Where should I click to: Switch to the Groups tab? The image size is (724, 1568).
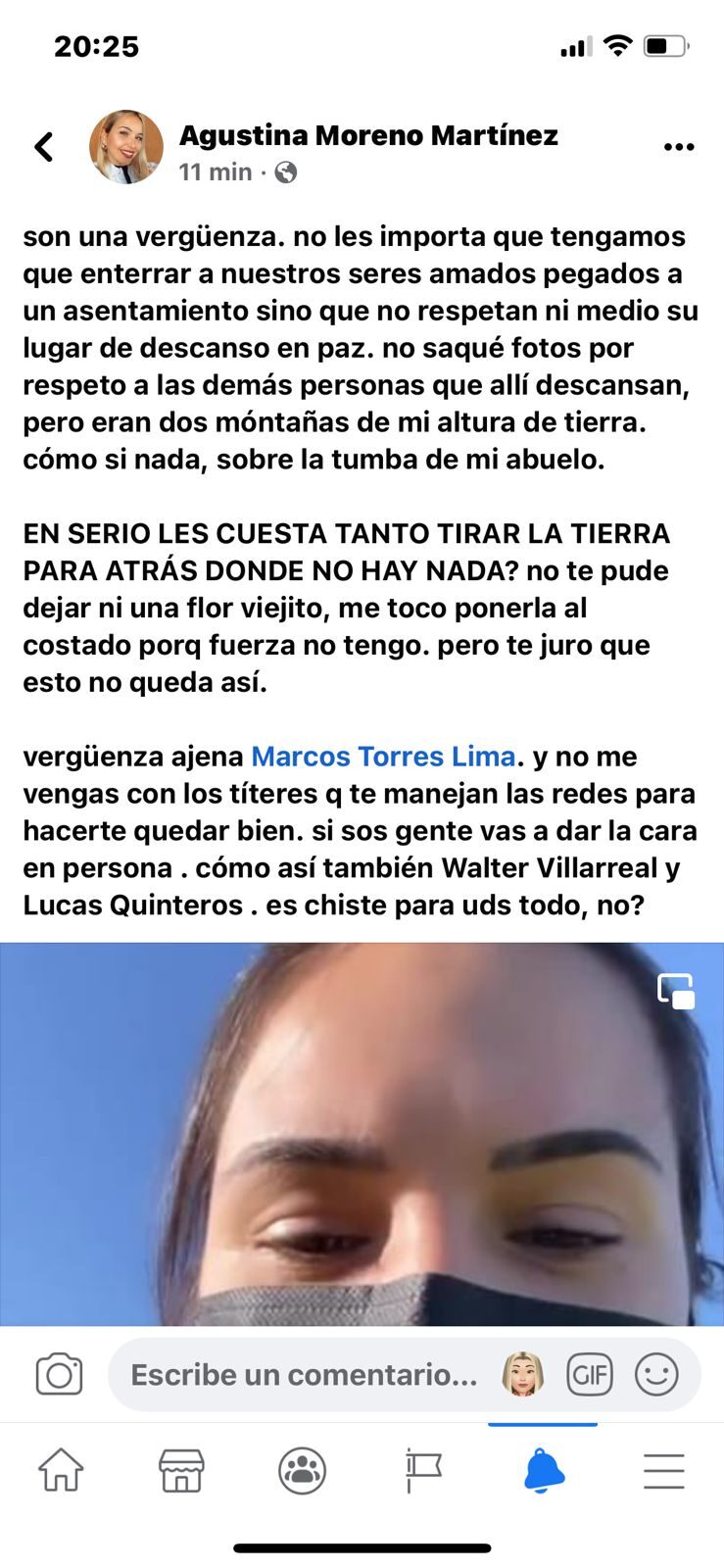point(302,1471)
